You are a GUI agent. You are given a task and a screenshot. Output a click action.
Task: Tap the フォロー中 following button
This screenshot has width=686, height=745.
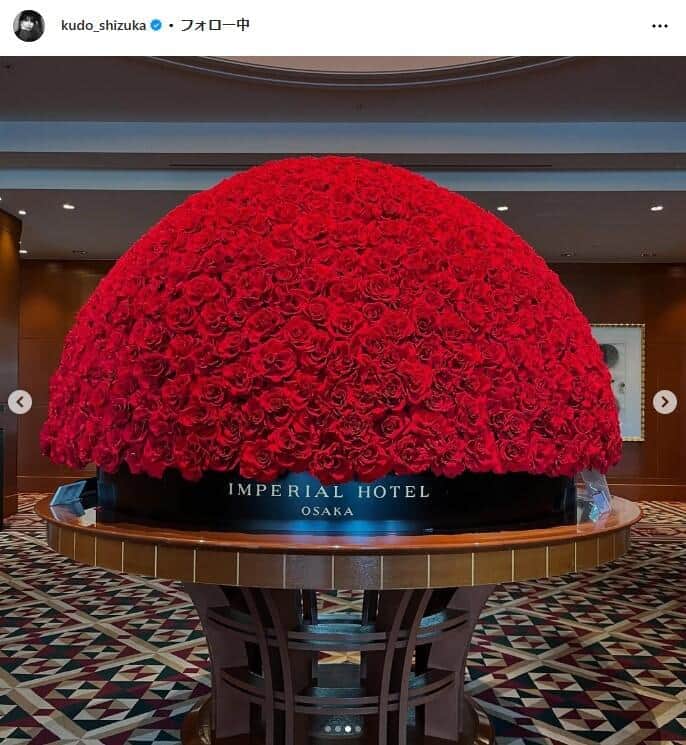[214, 26]
